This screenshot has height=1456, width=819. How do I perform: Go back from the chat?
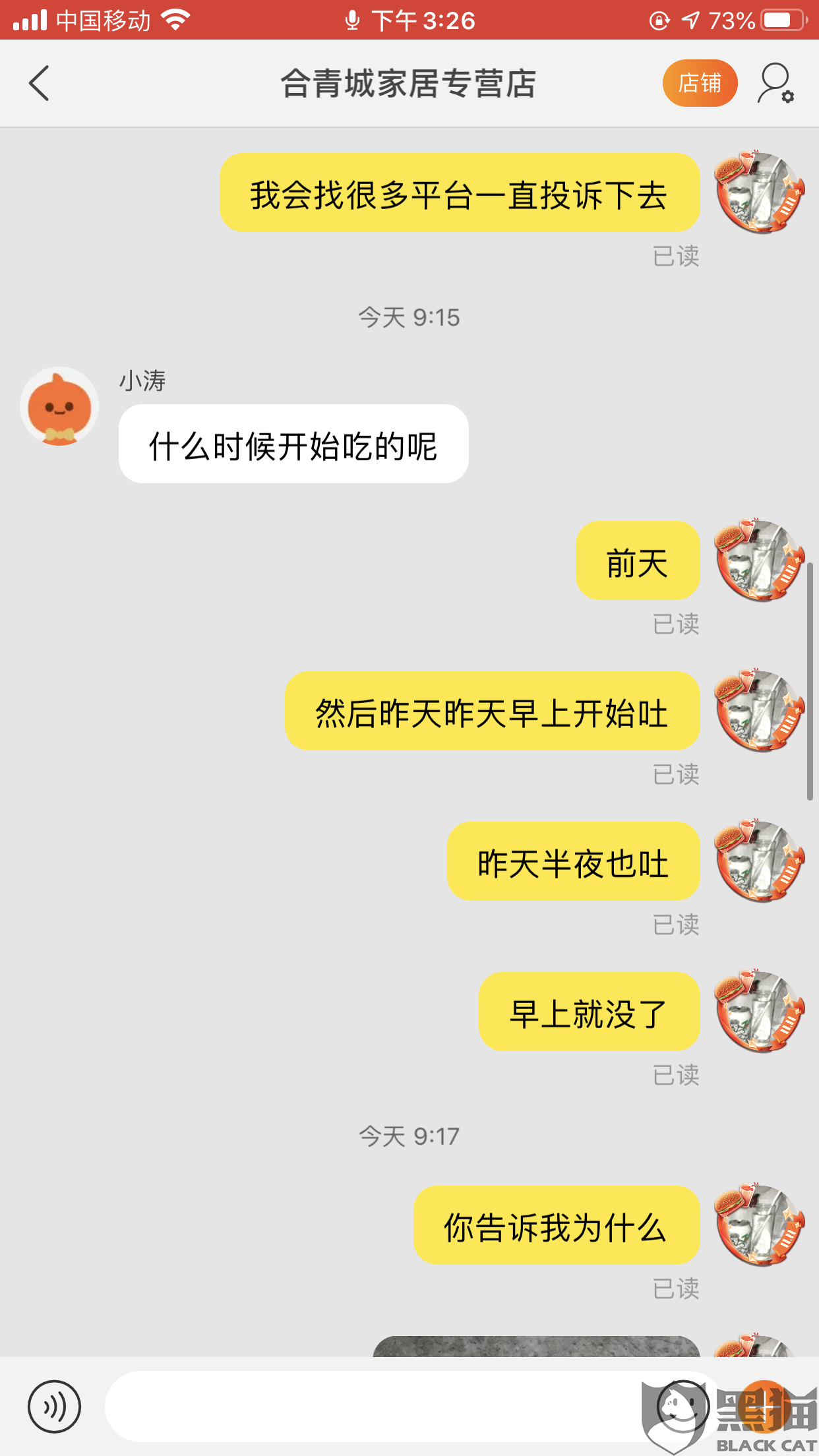click(x=40, y=84)
